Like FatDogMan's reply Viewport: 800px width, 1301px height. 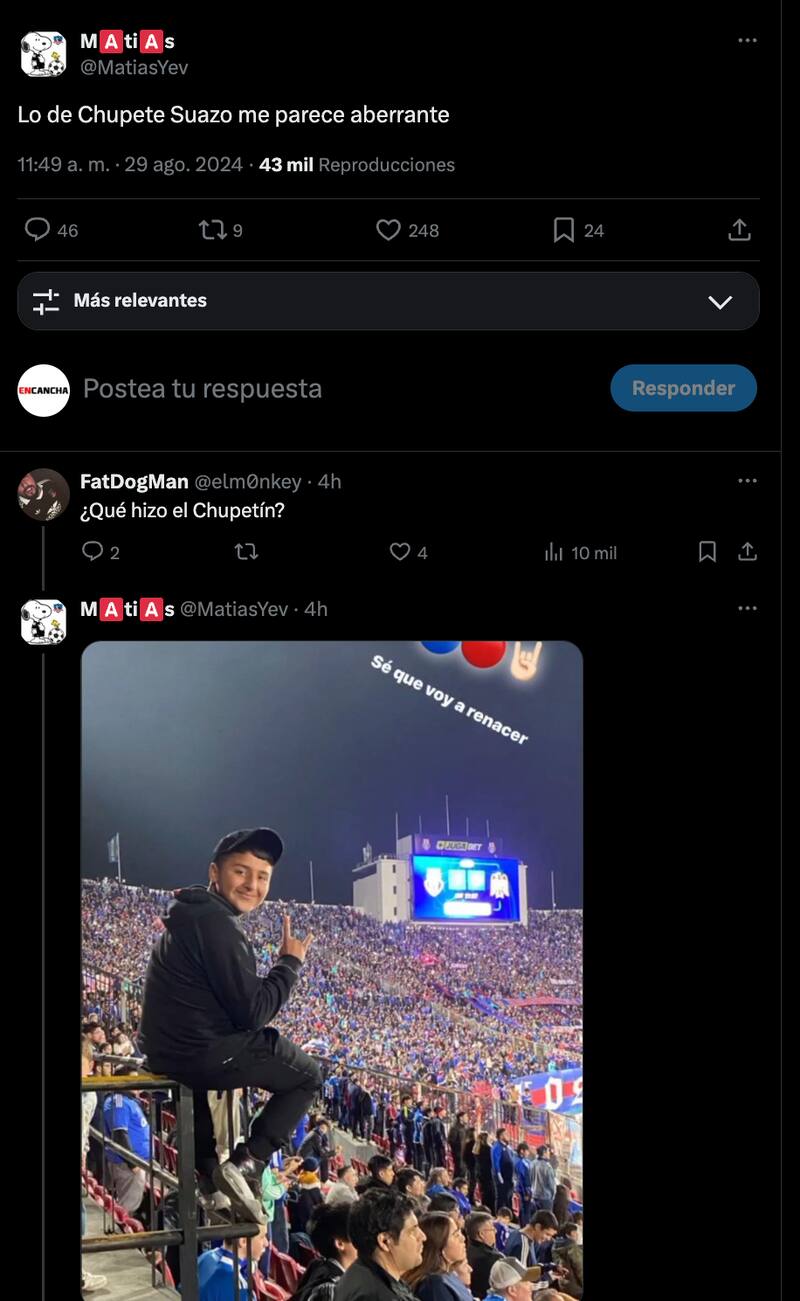400,552
